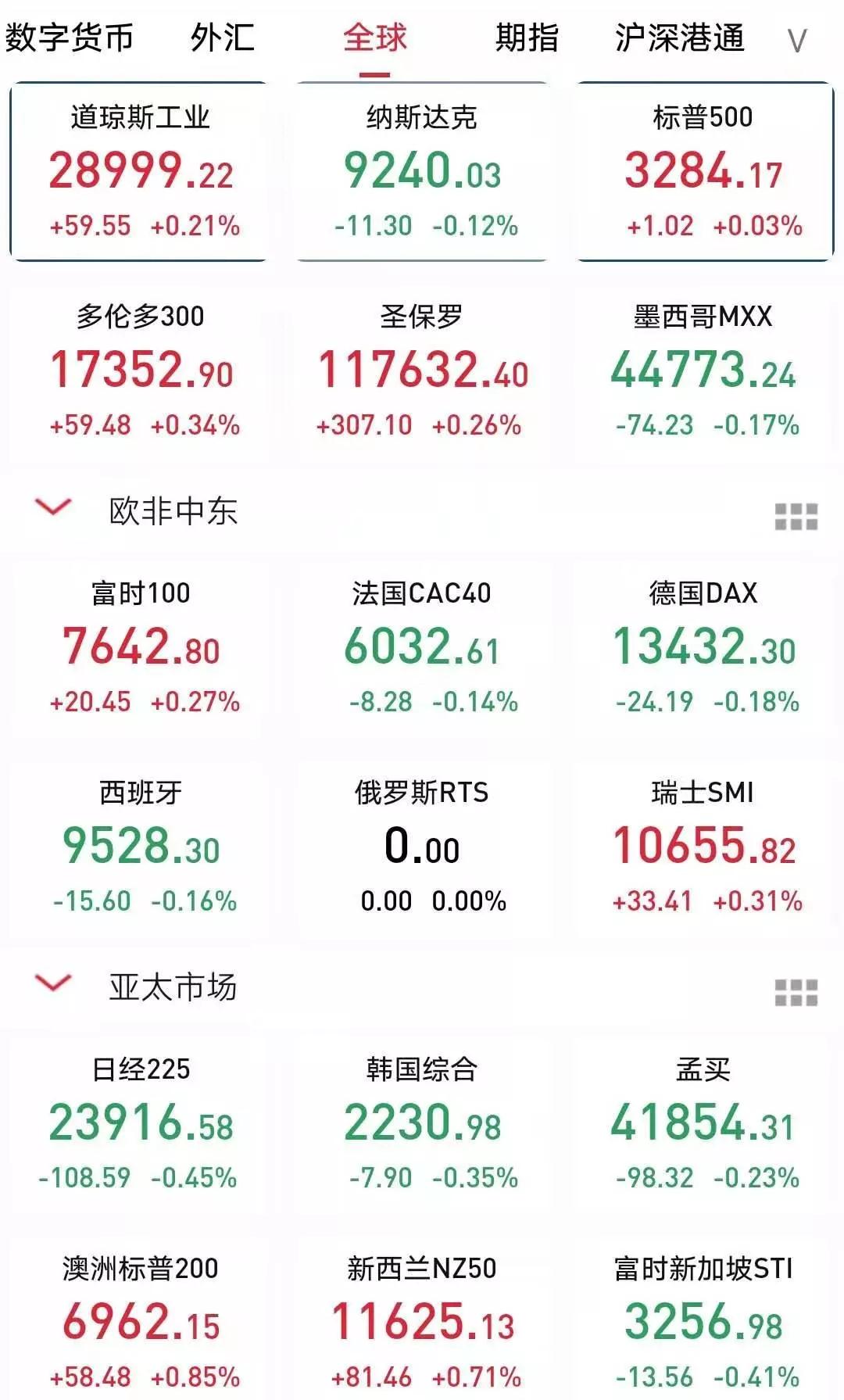Open the 沪深港通 tab
The height and width of the screenshot is (1400, 844).
(679, 38)
